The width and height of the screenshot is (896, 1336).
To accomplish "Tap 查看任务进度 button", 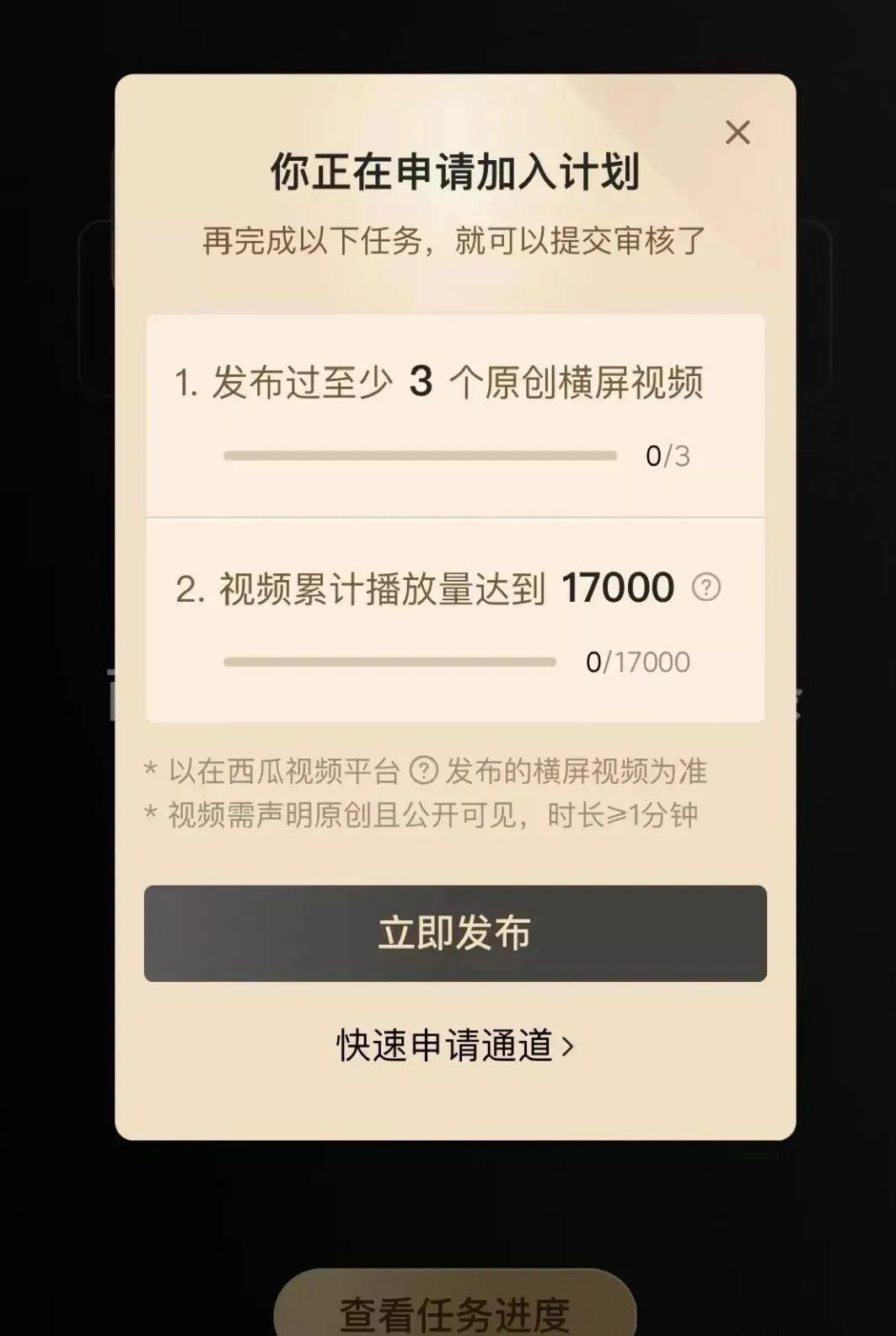I will point(455,1311).
